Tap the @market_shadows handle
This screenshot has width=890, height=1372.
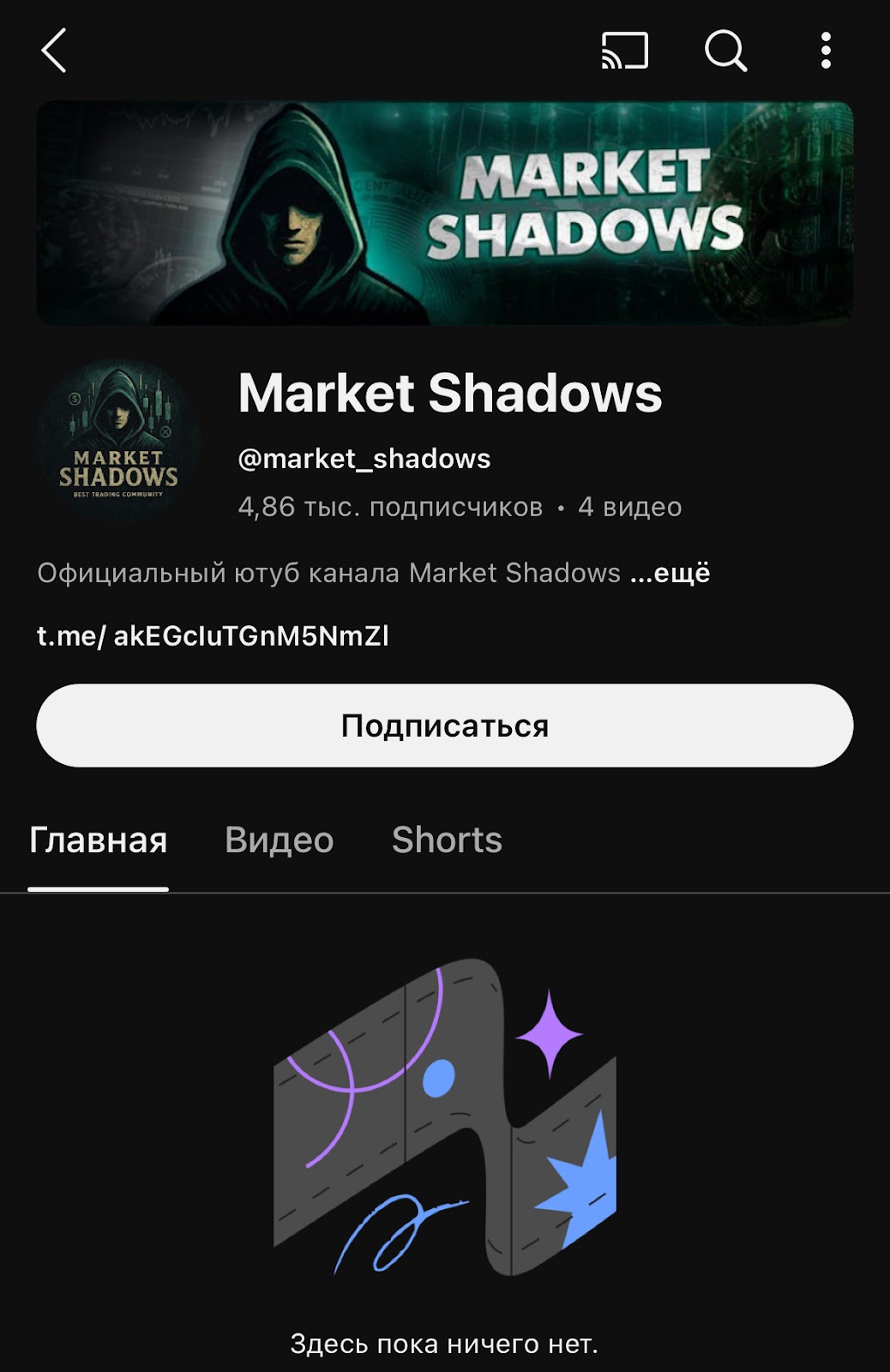point(363,459)
